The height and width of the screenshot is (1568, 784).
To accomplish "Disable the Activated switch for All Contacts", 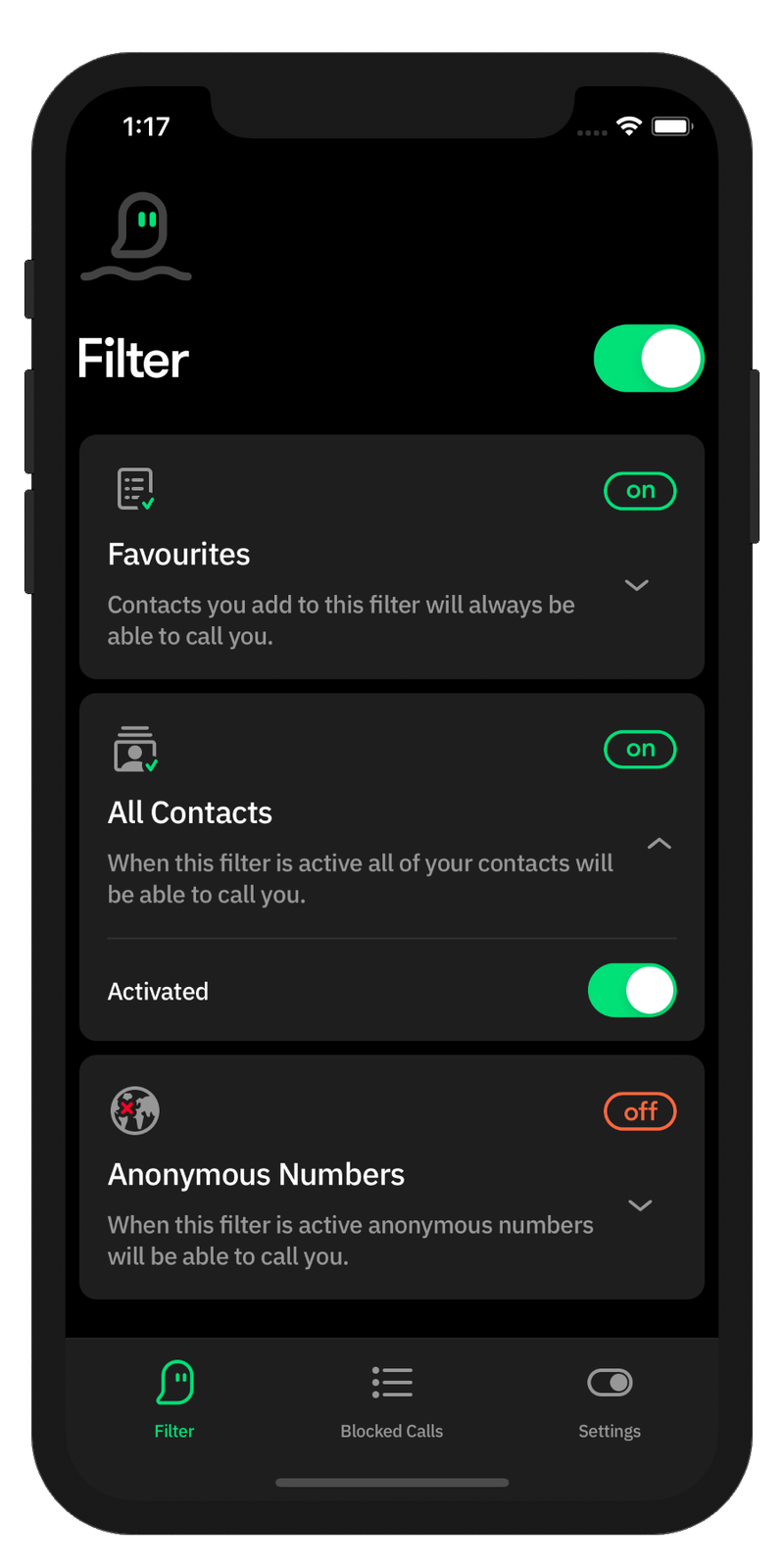I will [632, 991].
